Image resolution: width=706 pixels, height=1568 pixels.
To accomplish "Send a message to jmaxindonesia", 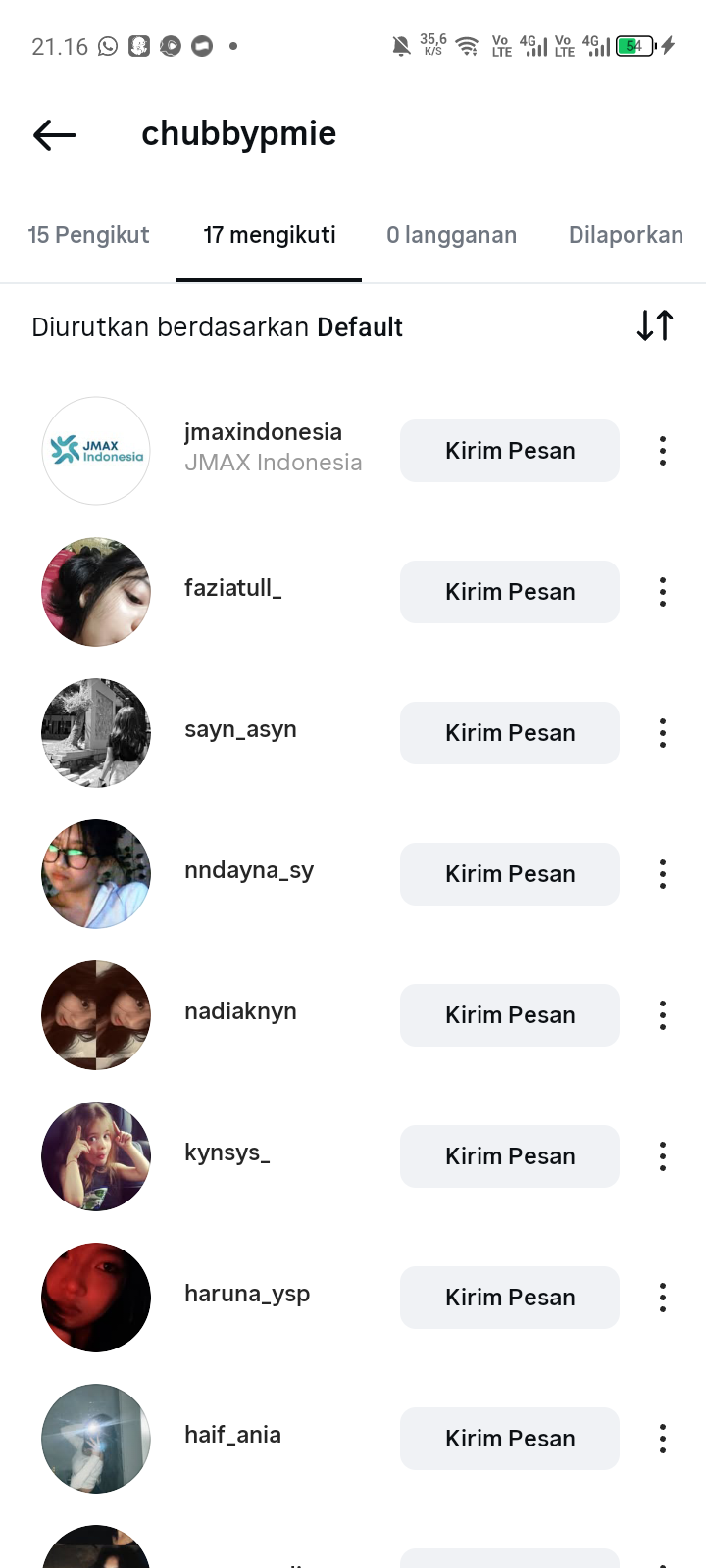I will pyautogui.click(x=510, y=451).
